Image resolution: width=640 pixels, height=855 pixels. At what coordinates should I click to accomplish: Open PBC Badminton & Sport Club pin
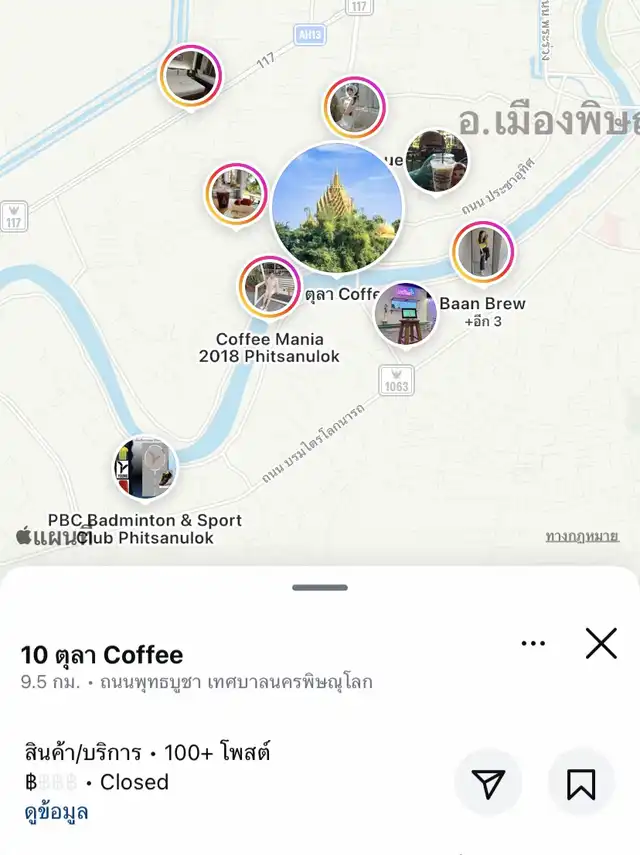point(146,469)
